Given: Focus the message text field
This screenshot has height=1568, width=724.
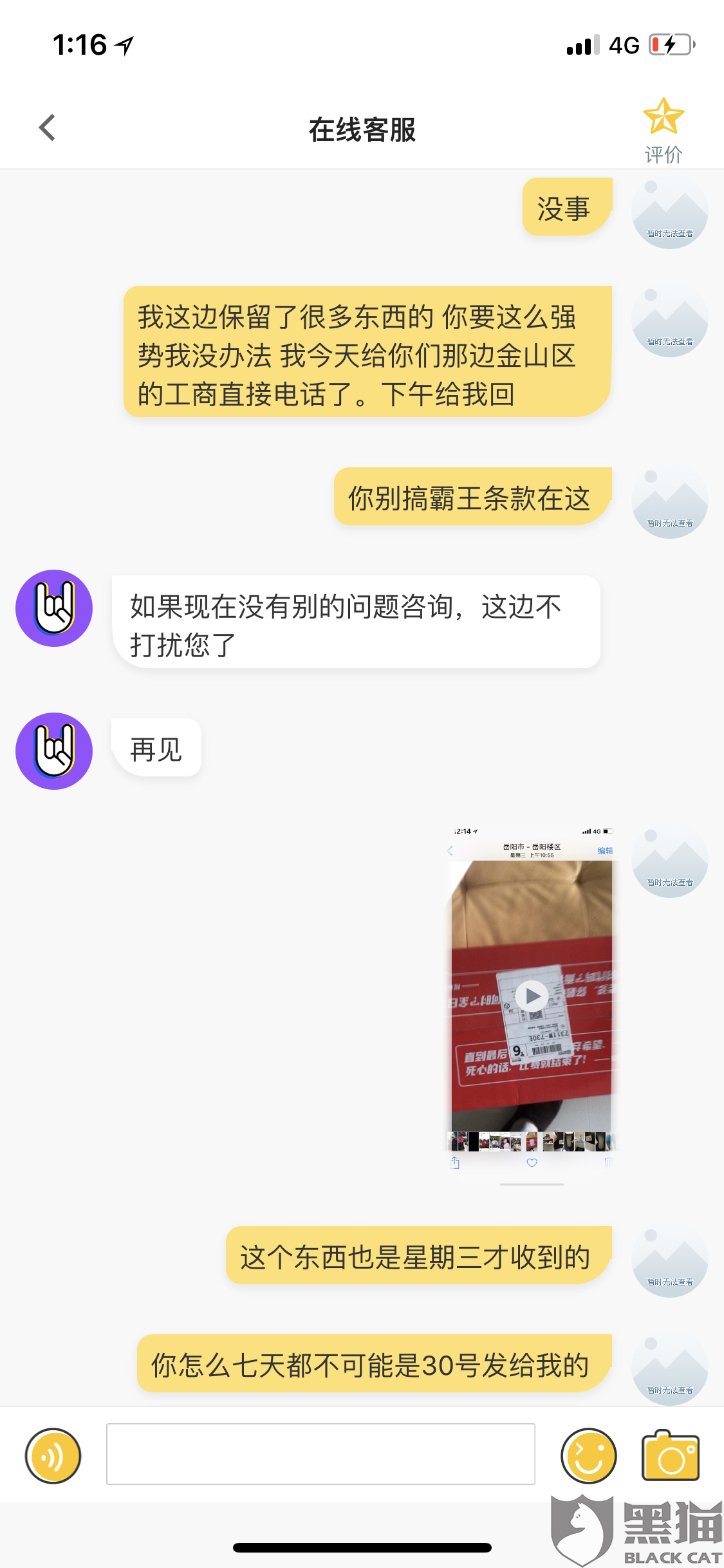Looking at the screenshot, I should click(320, 1454).
